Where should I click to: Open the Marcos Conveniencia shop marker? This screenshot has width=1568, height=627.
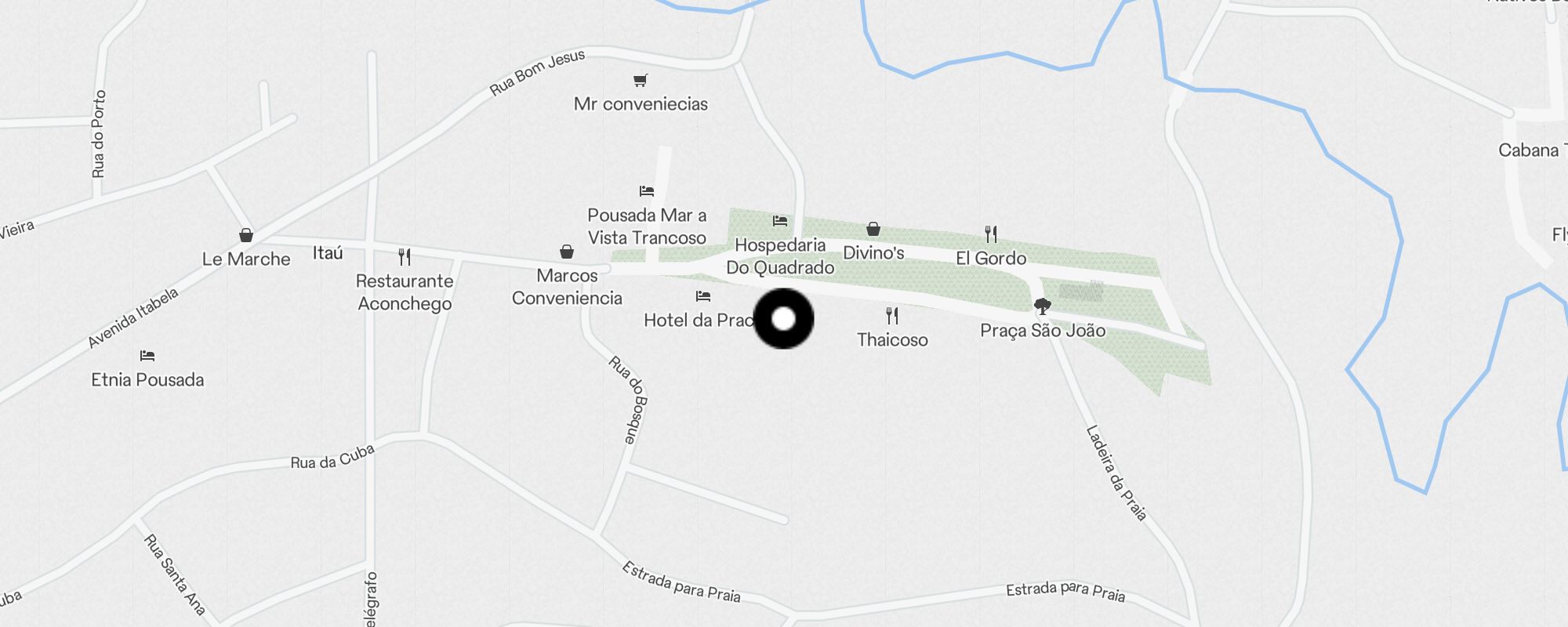tap(567, 252)
